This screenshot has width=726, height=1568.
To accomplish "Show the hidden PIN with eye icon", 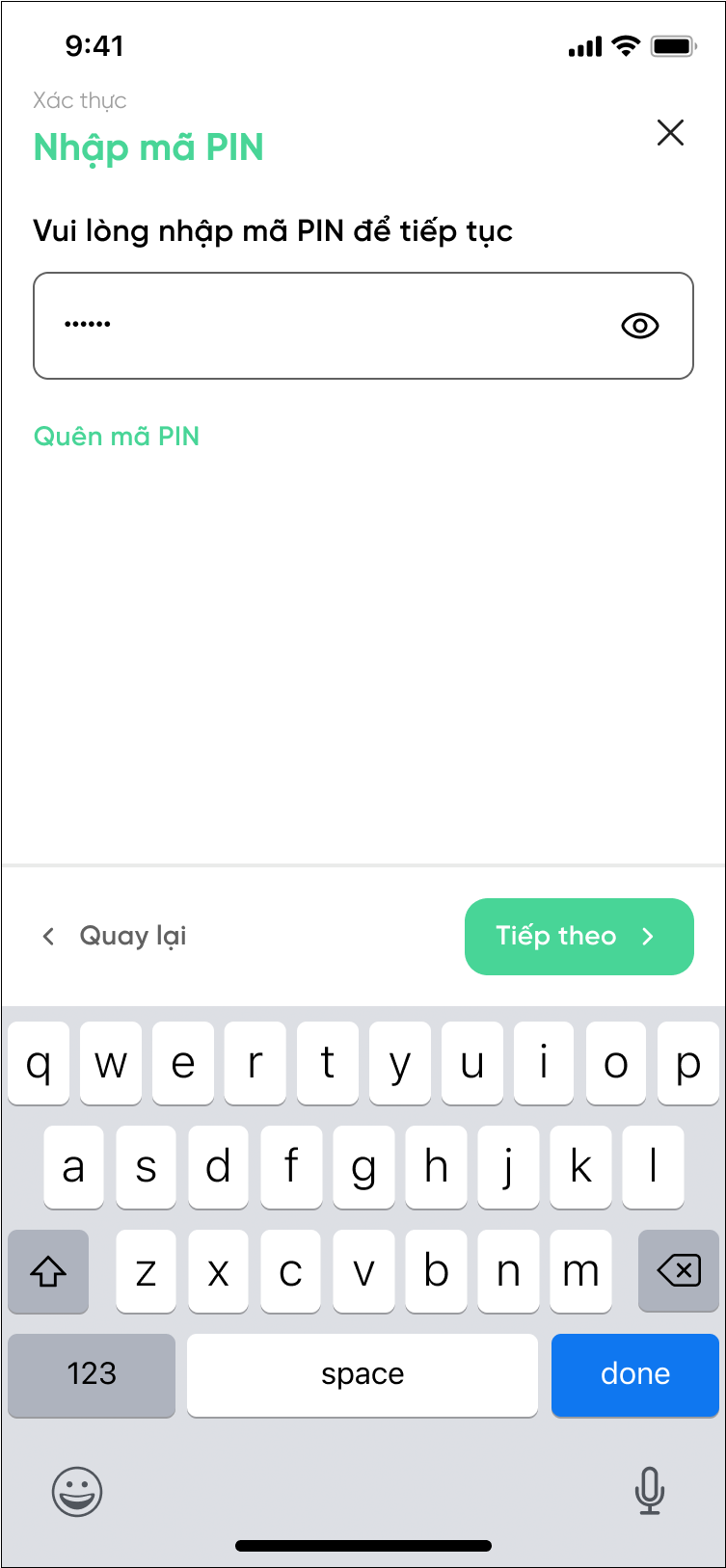I will pyautogui.click(x=640, y=326).
